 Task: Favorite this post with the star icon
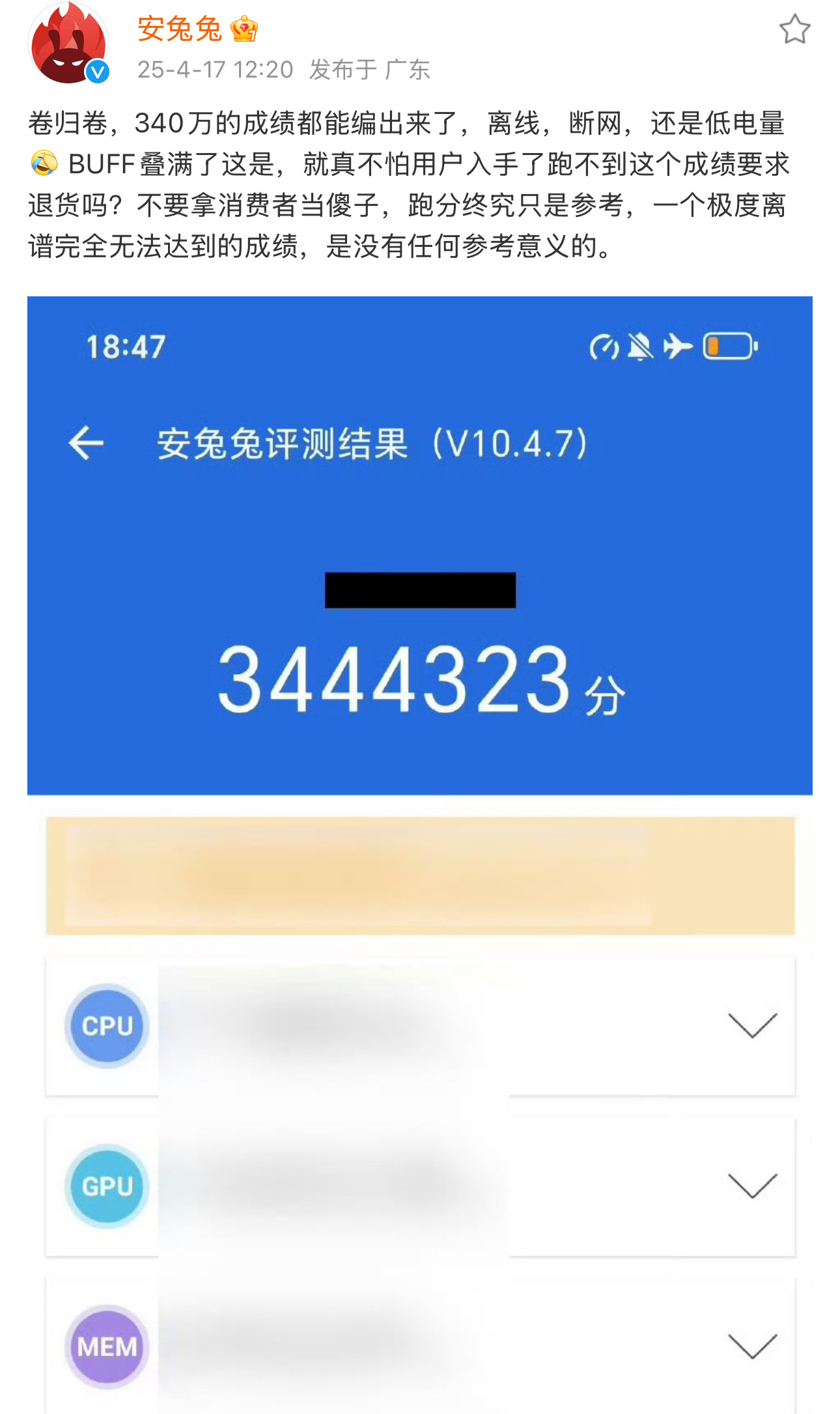pos(794,29)
